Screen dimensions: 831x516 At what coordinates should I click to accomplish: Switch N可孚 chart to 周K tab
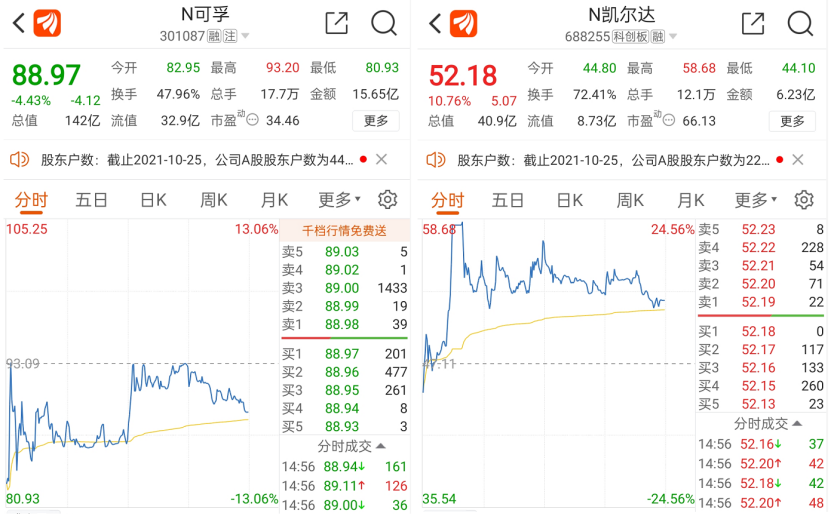click(x=214, y=200)
